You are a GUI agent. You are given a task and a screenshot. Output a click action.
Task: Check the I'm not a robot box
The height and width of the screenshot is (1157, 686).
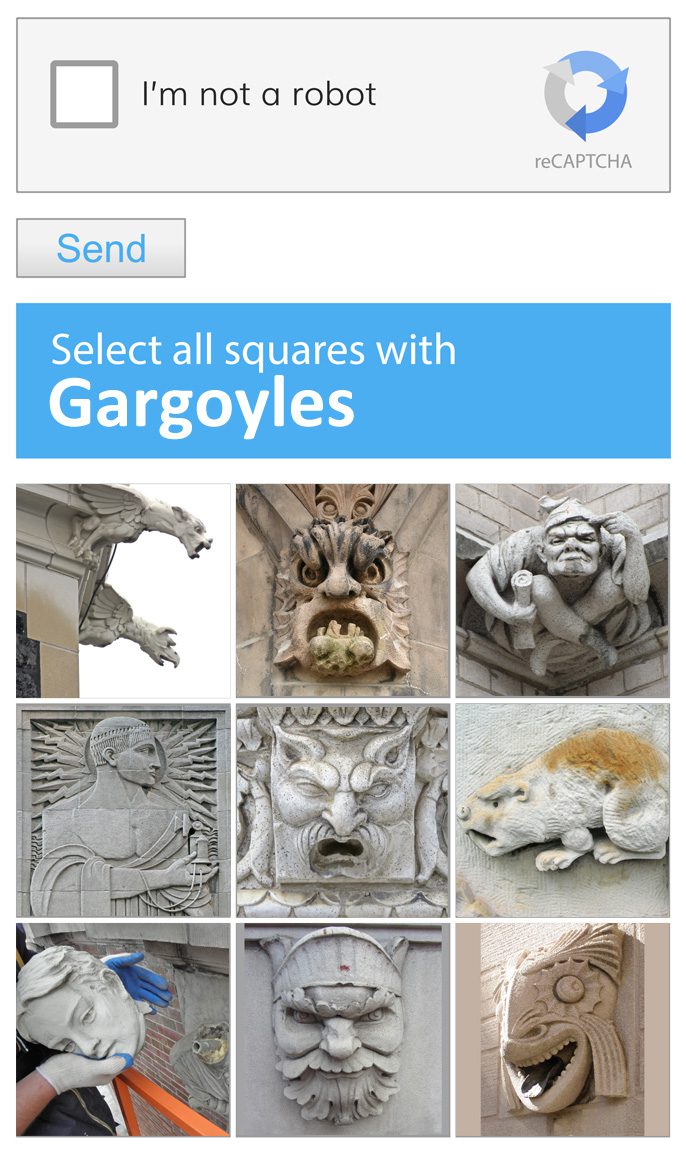[84, 95]
